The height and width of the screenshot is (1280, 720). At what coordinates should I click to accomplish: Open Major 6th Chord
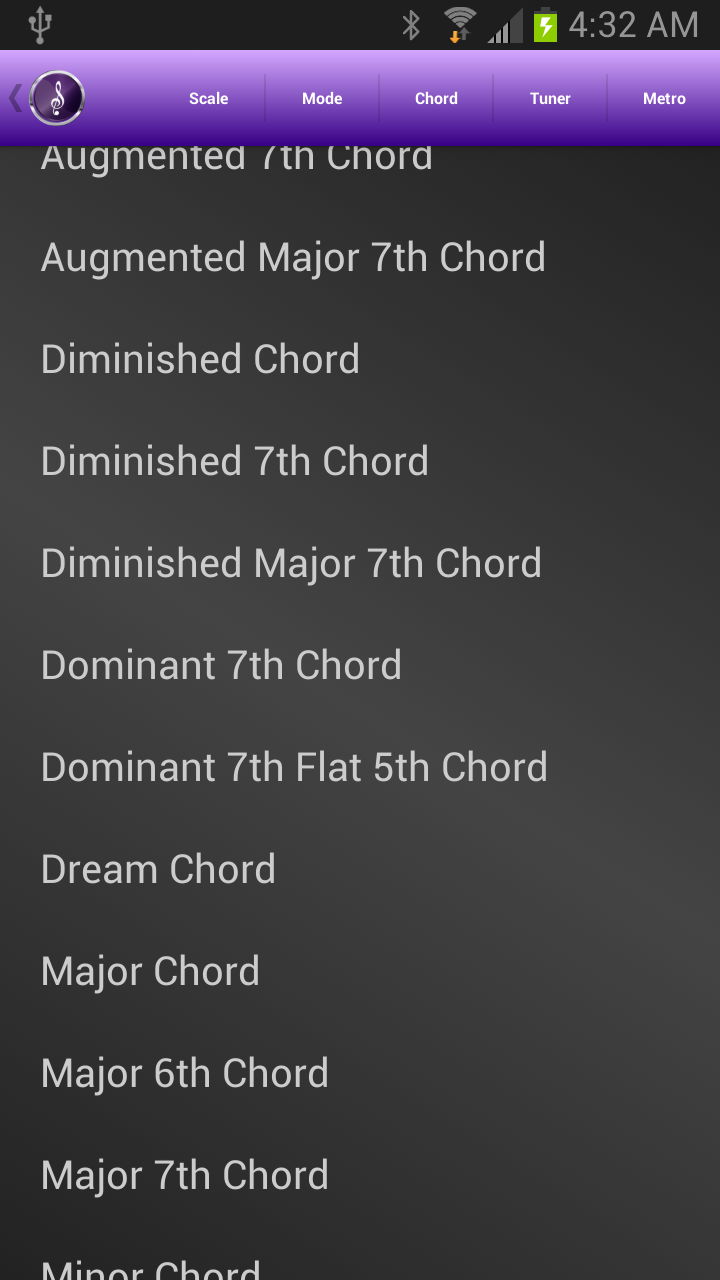pyautogui.click(x=185, y=1074)
